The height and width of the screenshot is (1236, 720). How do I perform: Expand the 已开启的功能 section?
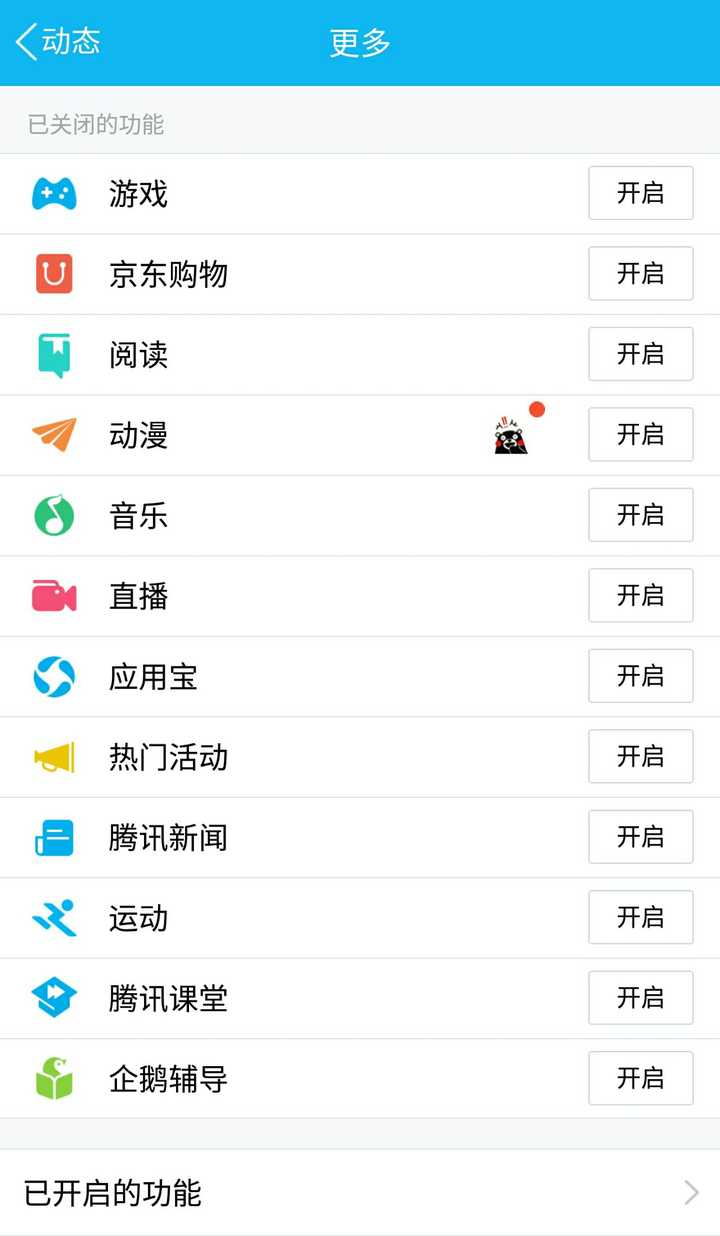point(360,1192)
